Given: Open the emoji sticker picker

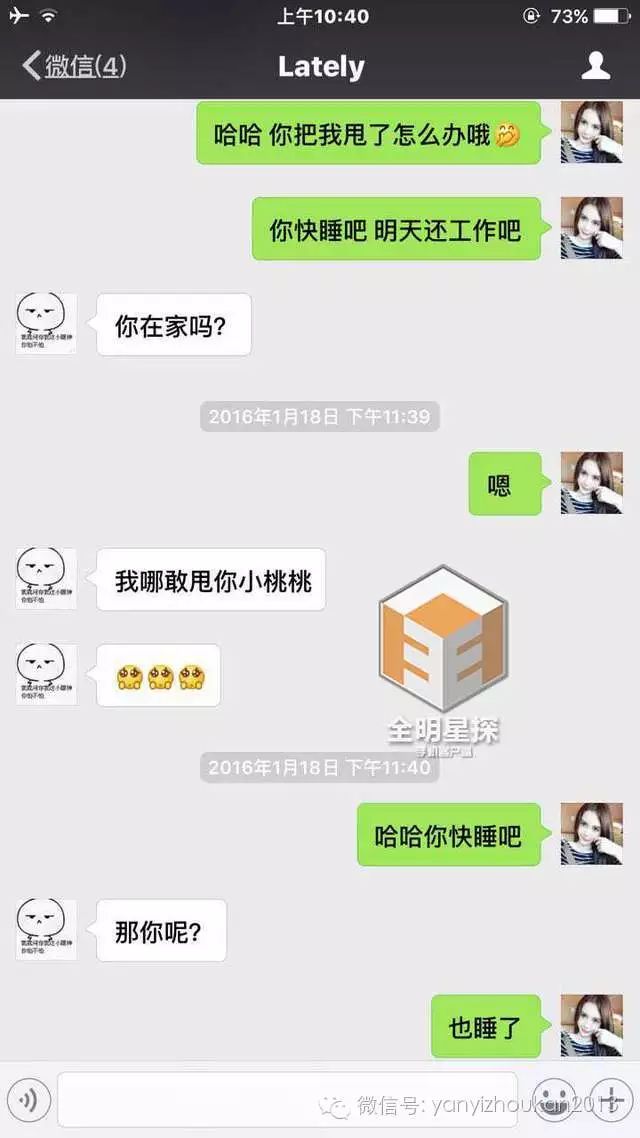Looking at the screenshot, I should (555, 1100).
